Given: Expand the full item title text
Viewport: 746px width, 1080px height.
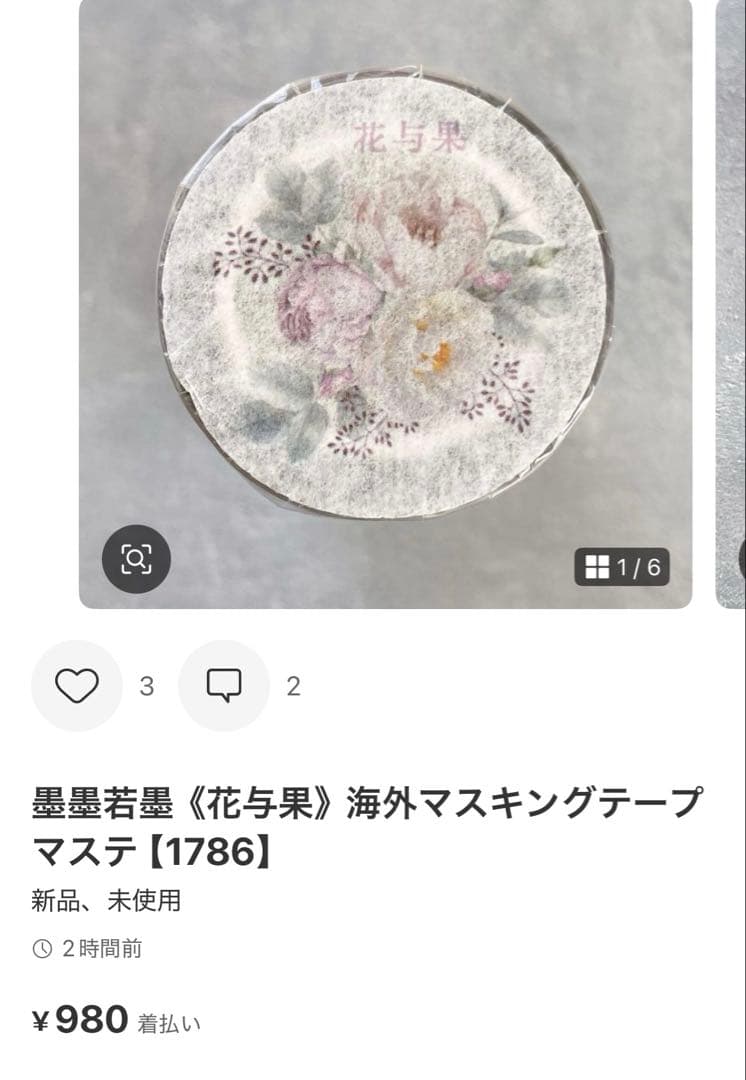Looking at the screenshot, I should click(x=370, y=820).
